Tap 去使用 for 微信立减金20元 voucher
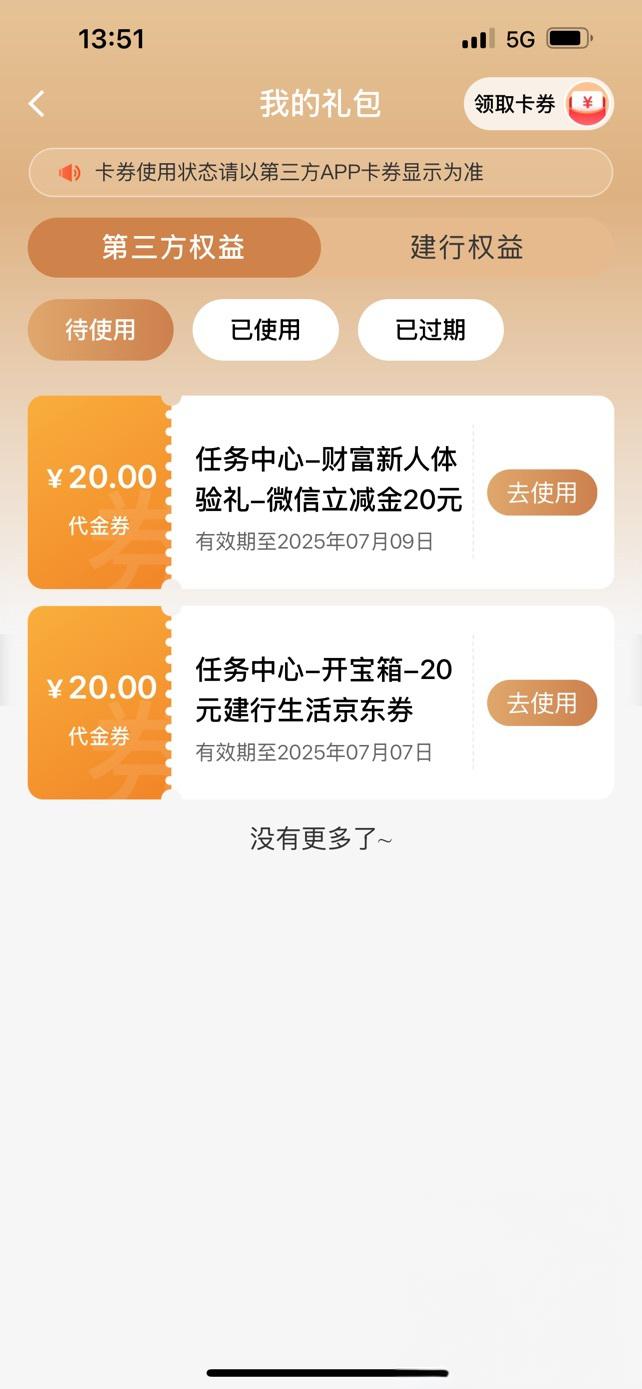This screenshot has height=1389, width=642. pos(541,493)
